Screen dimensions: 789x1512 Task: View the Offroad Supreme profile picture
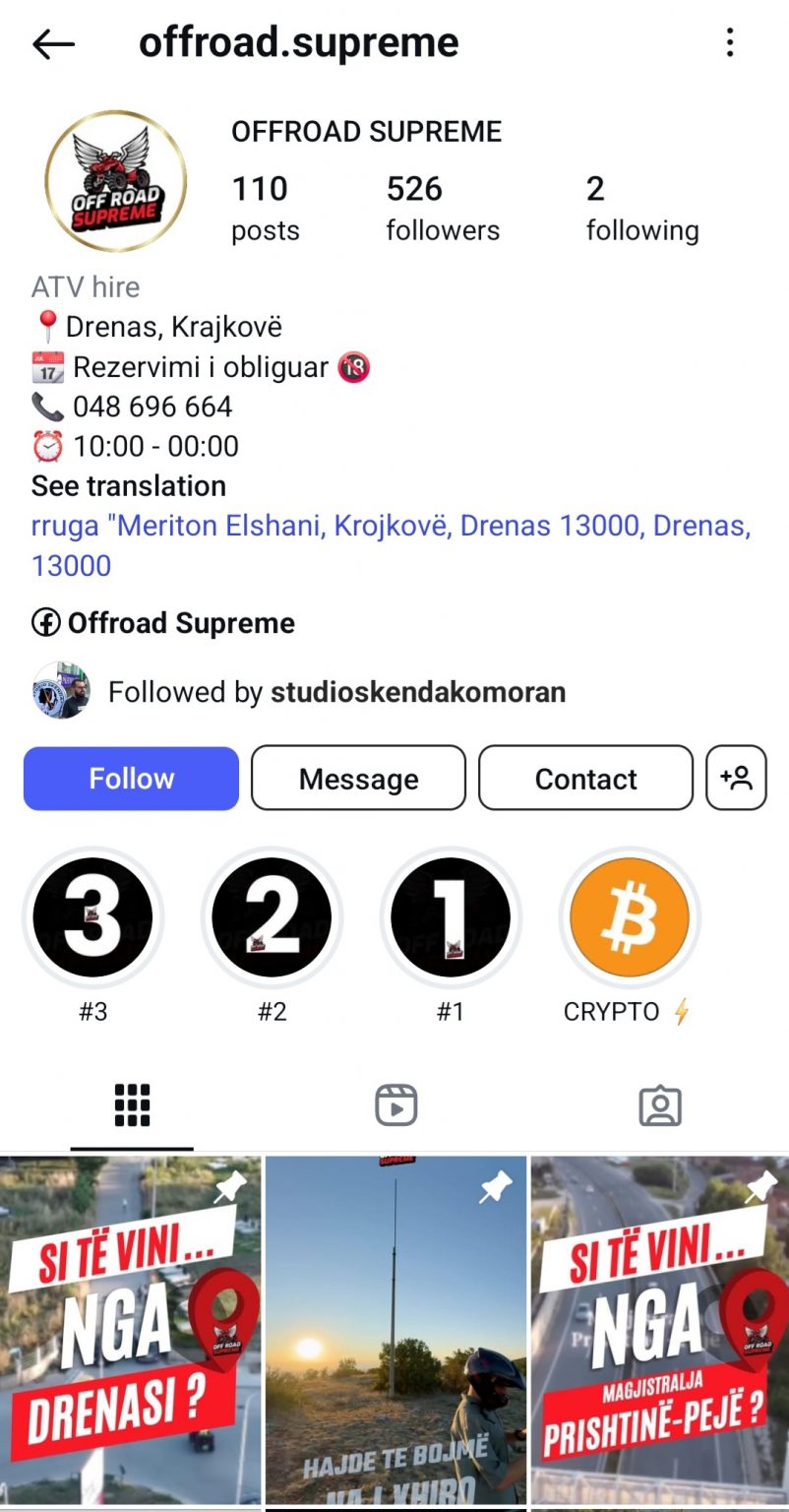[x=115, y=181]
